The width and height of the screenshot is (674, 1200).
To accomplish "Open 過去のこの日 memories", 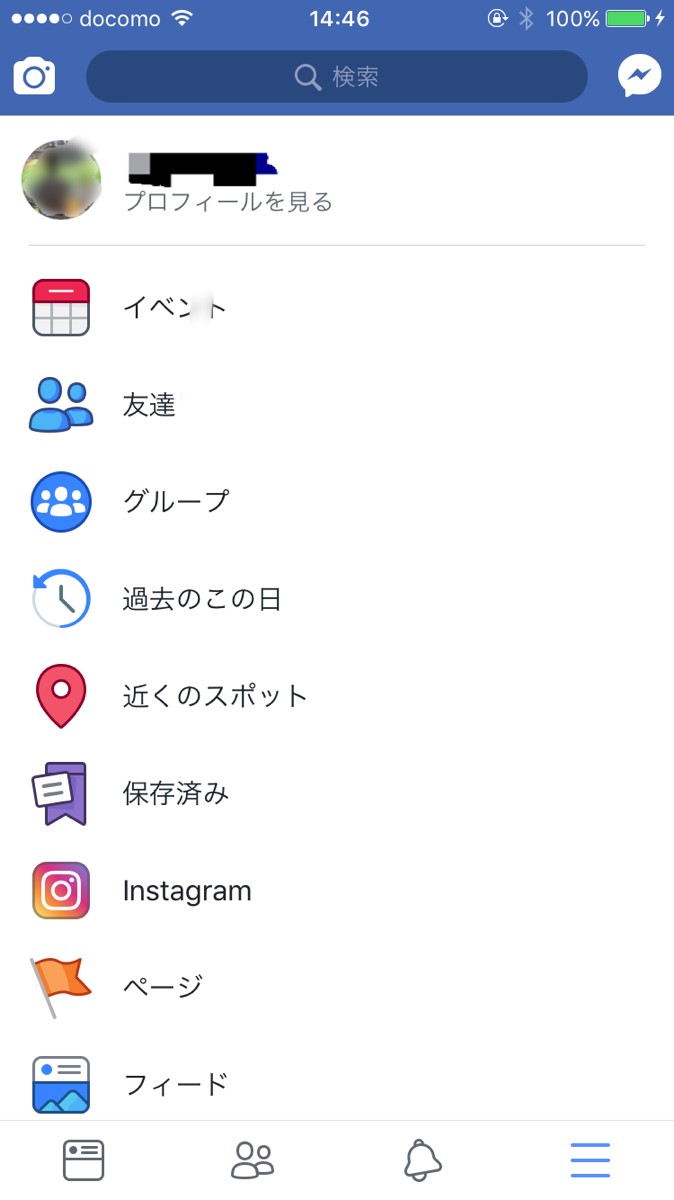I will point(202,599).
